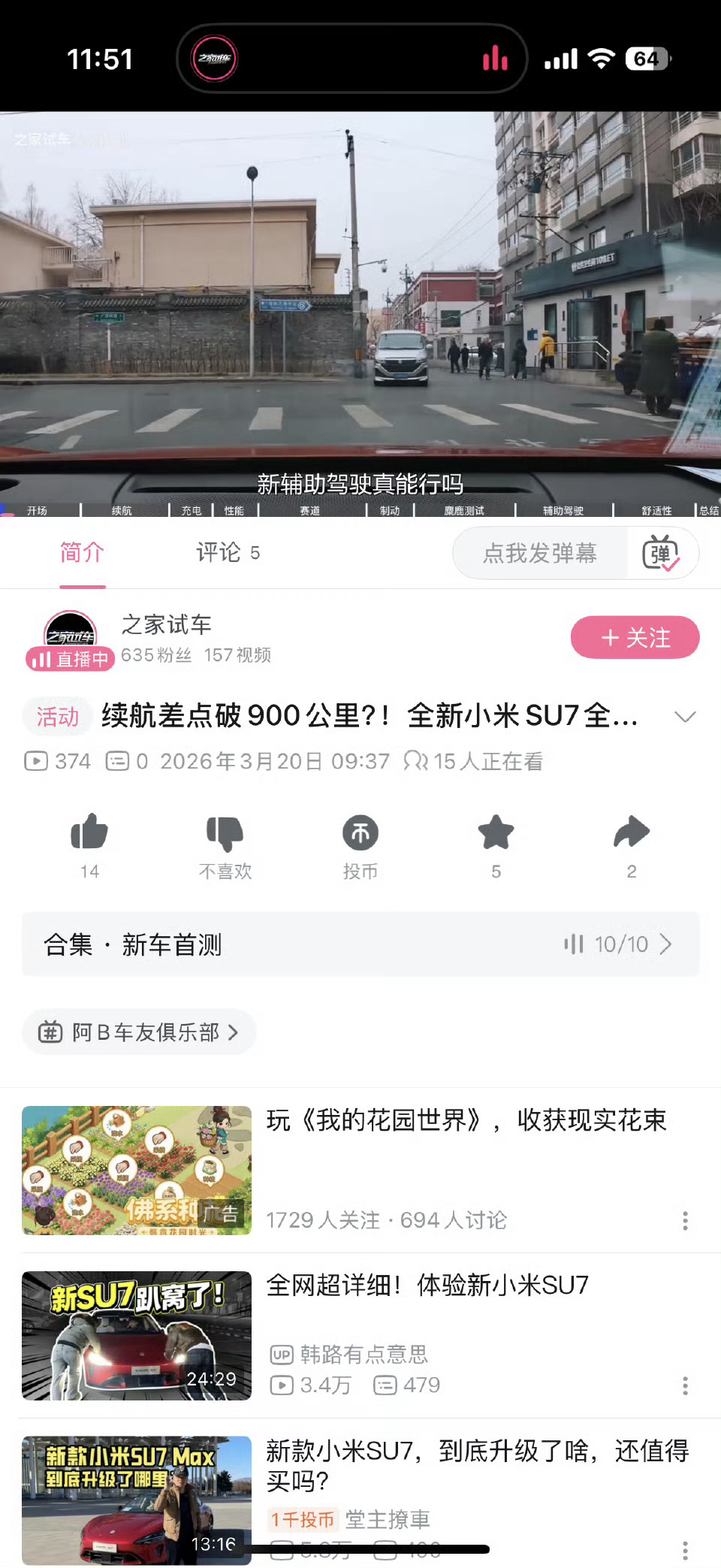Open options via three-dot menu on 韩路有点意思 video
This screenshot has width=721, height=1568.
coord(685,1385)
